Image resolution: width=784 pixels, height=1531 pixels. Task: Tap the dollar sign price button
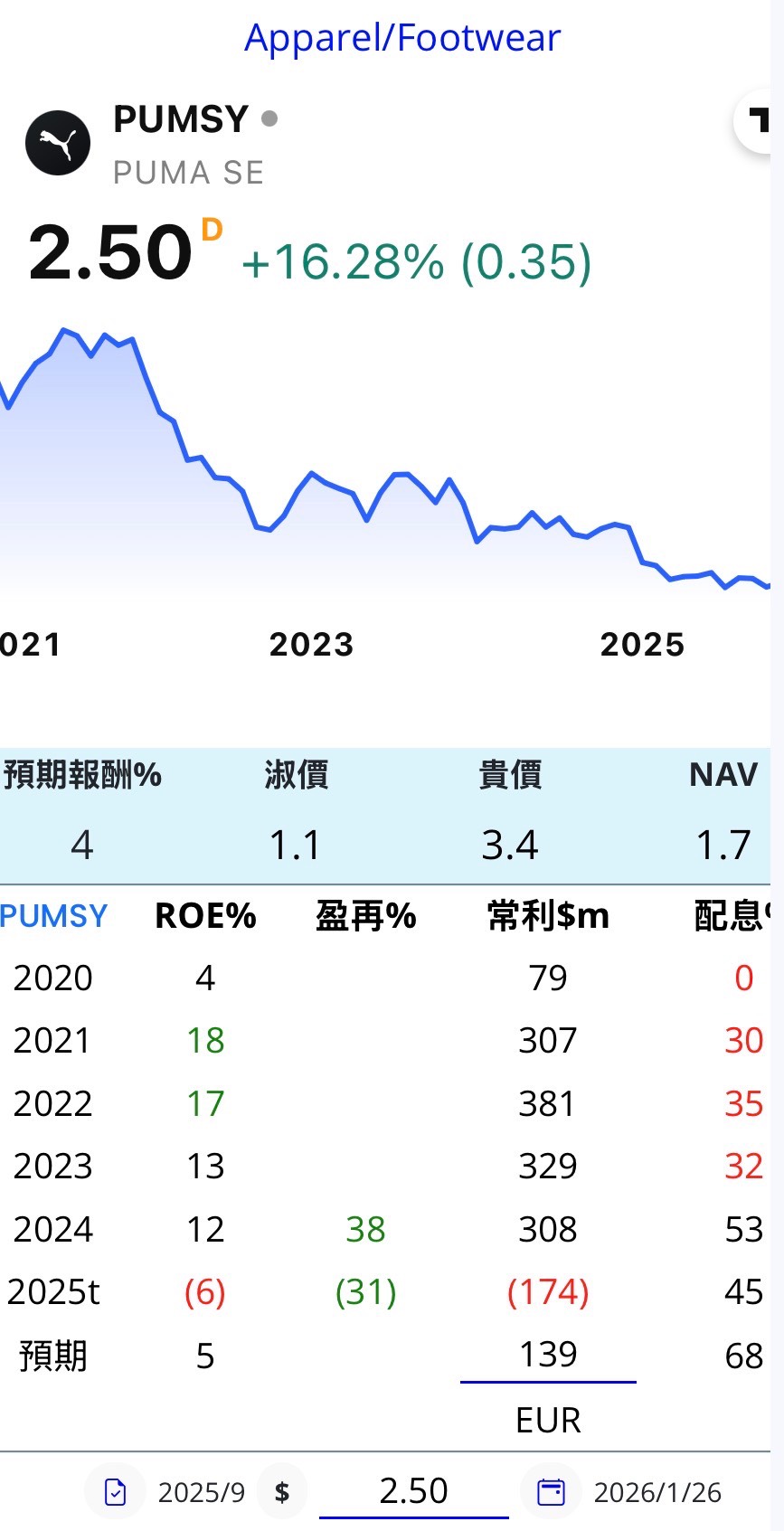point(282,1491)
